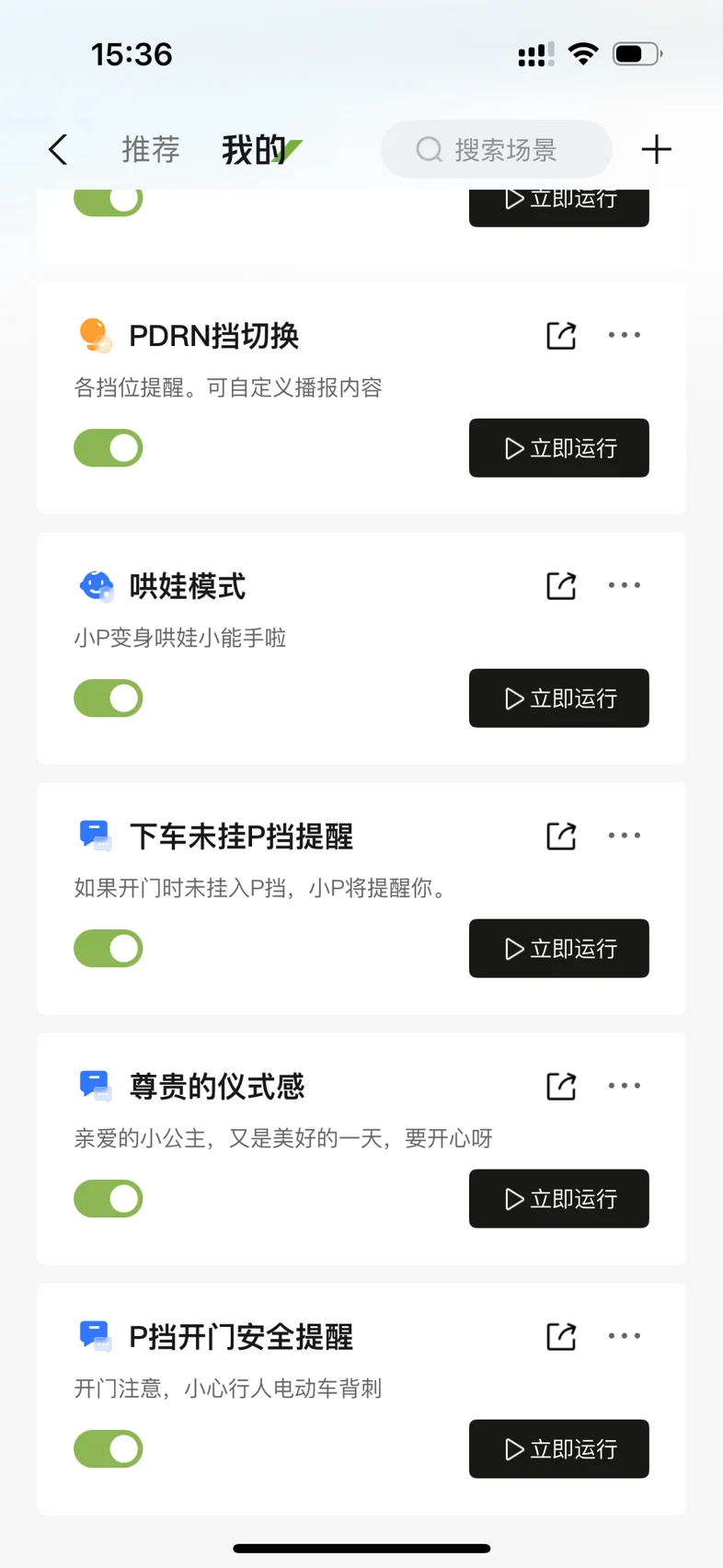Start the 尊贵的仪式感 scene now

pyautogui.click(x=559, y=1199)
